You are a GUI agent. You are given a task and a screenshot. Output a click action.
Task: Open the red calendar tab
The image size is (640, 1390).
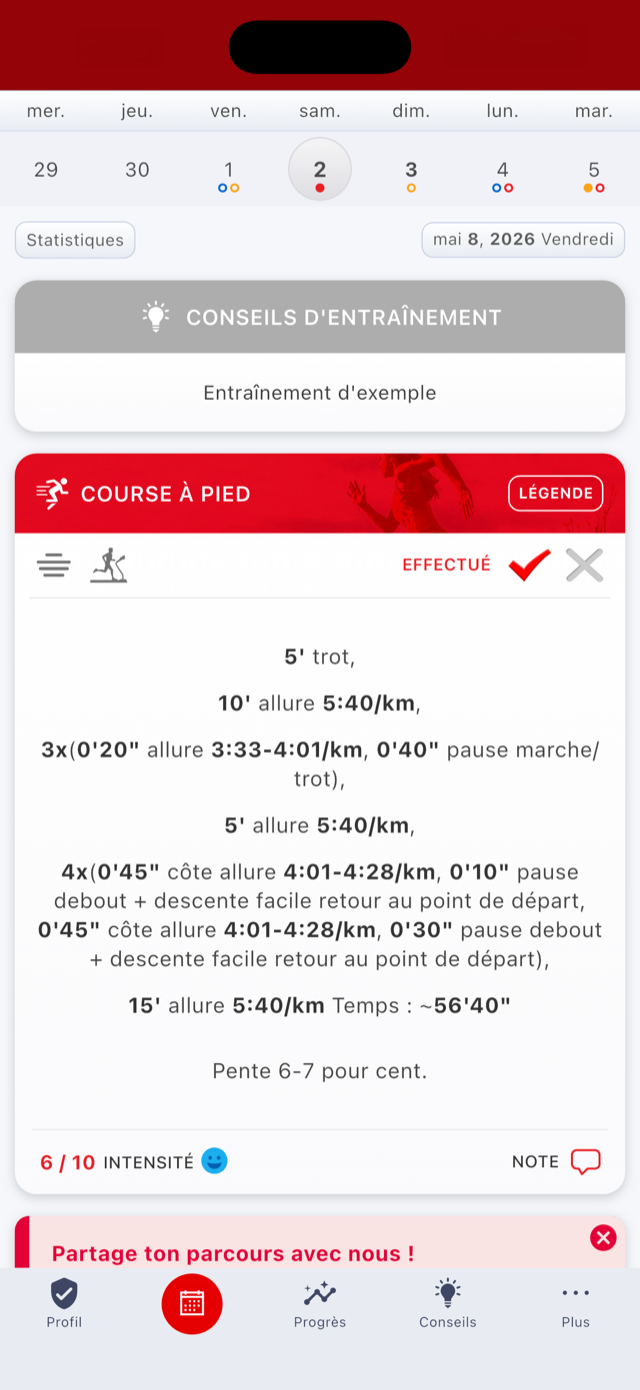tap(192, 1304)
